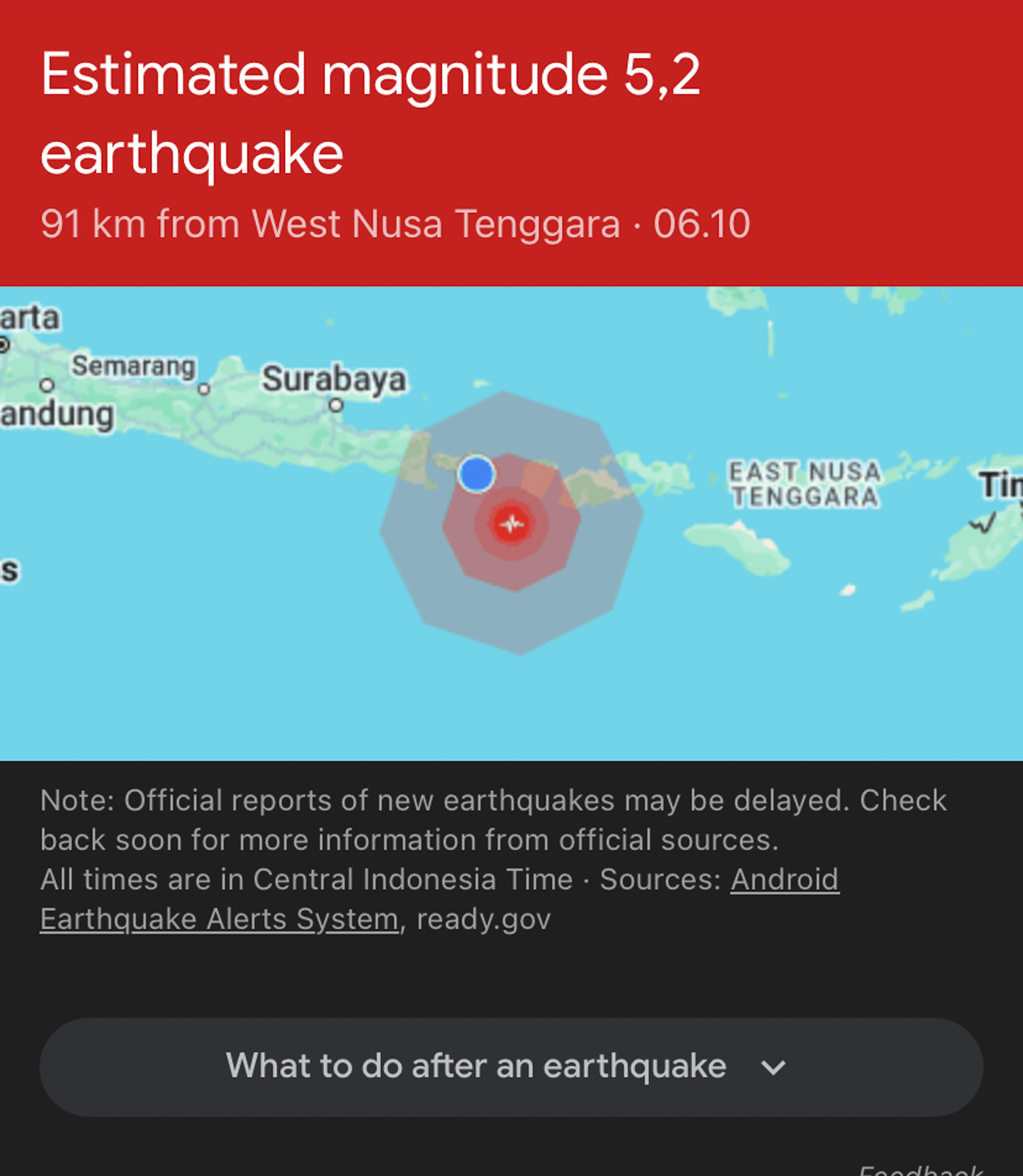Tap the Feedback link
This screenshot has height=1176, width=1023.
coord(921,1169)
